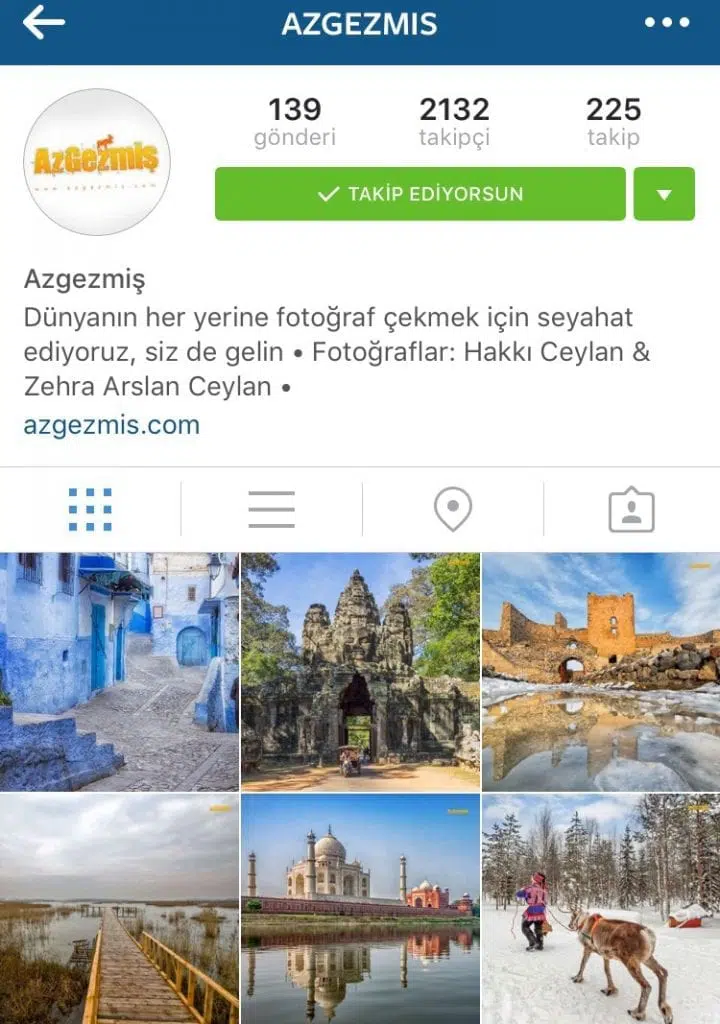Open the photo map location tab

tap(453, 510)
